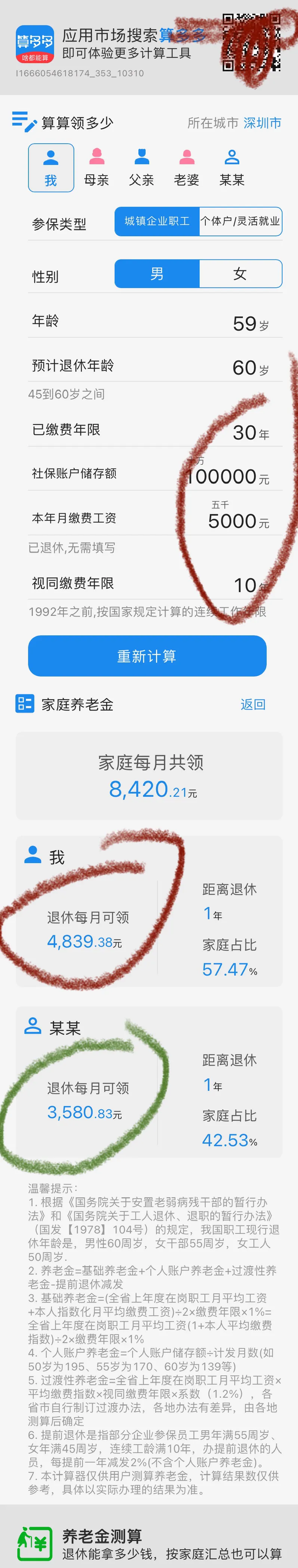This screenshot has height=1568, width=298.
Task: Select the 我 family member tab
Action: click(51, 167)
